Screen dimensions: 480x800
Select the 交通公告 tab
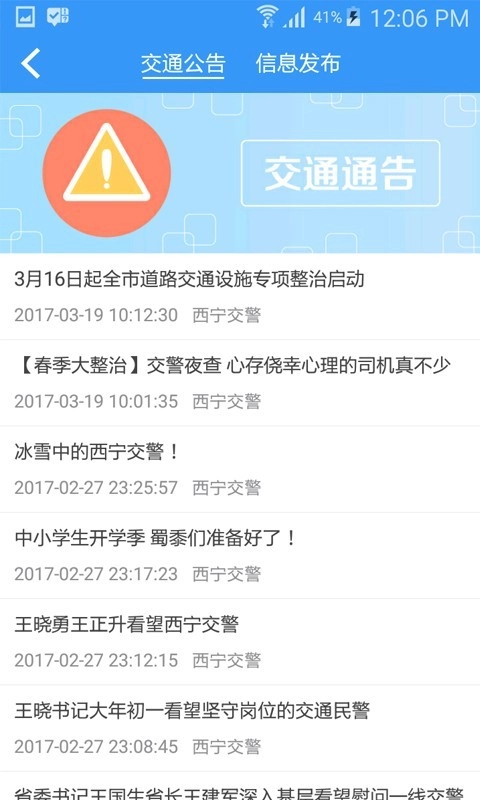(183, 64)
